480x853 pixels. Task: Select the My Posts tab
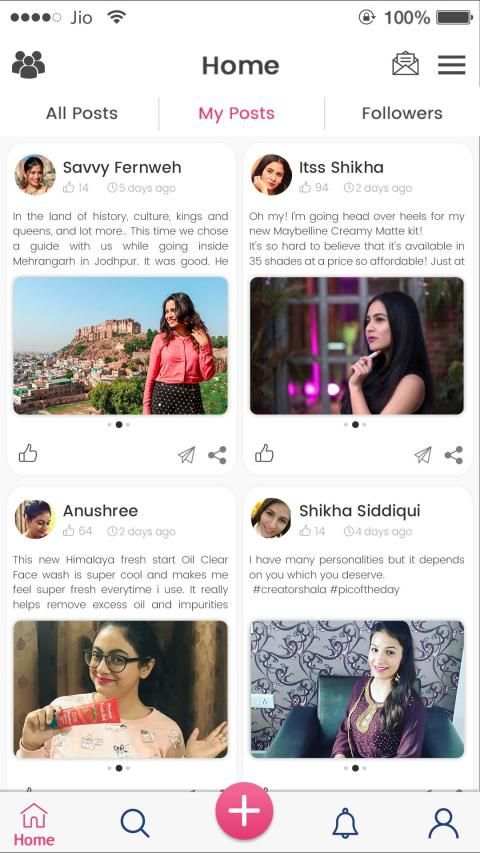click(x=236, y=113)
